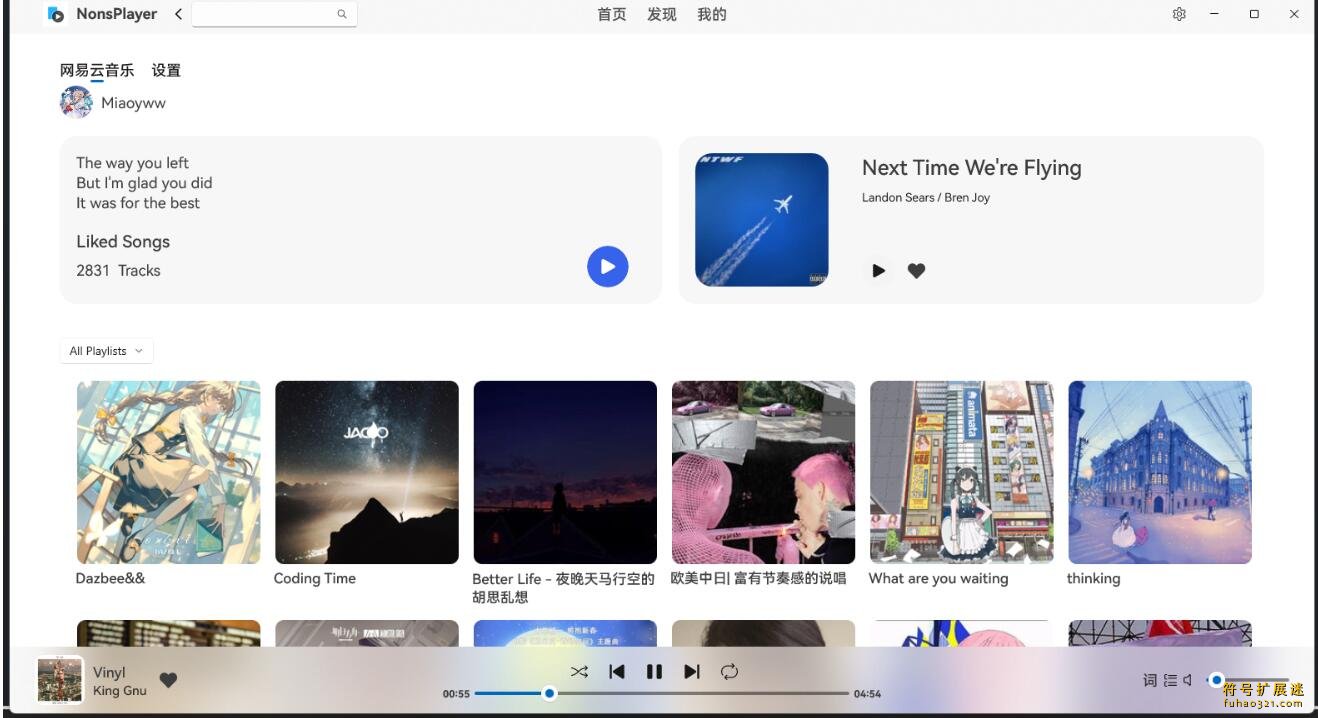Open the Dazbee&& playlist
The width and height of the screenshot is (1318, 718).
(168, 472)
